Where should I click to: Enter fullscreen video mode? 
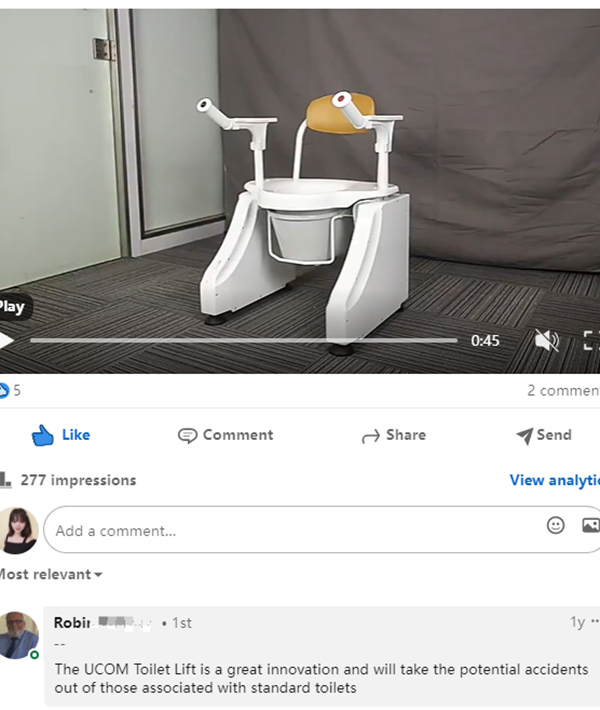pyautogui.click(x=591, y=341)
